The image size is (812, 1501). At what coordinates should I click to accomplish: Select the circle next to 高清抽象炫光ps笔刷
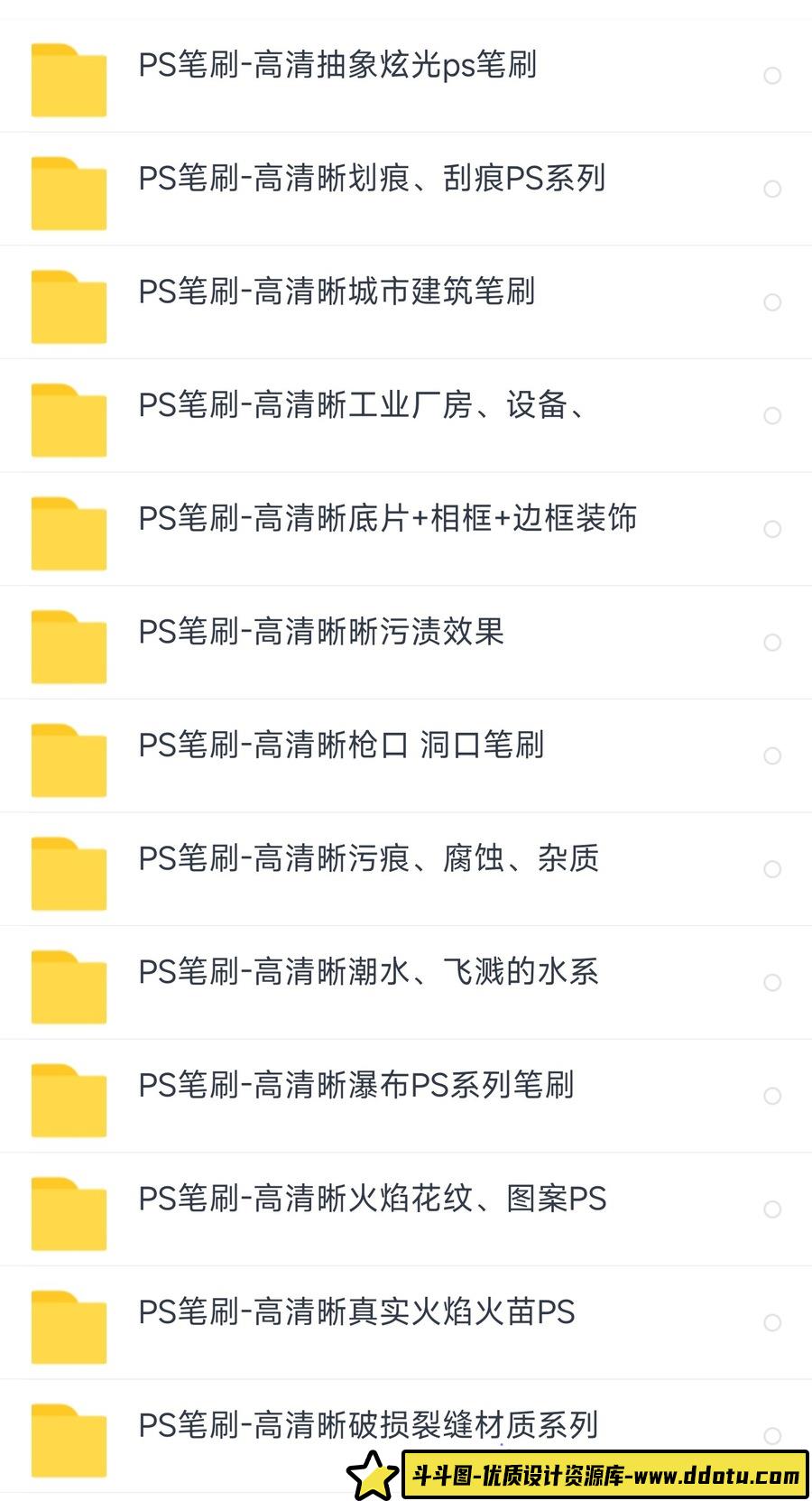(773, 75)
